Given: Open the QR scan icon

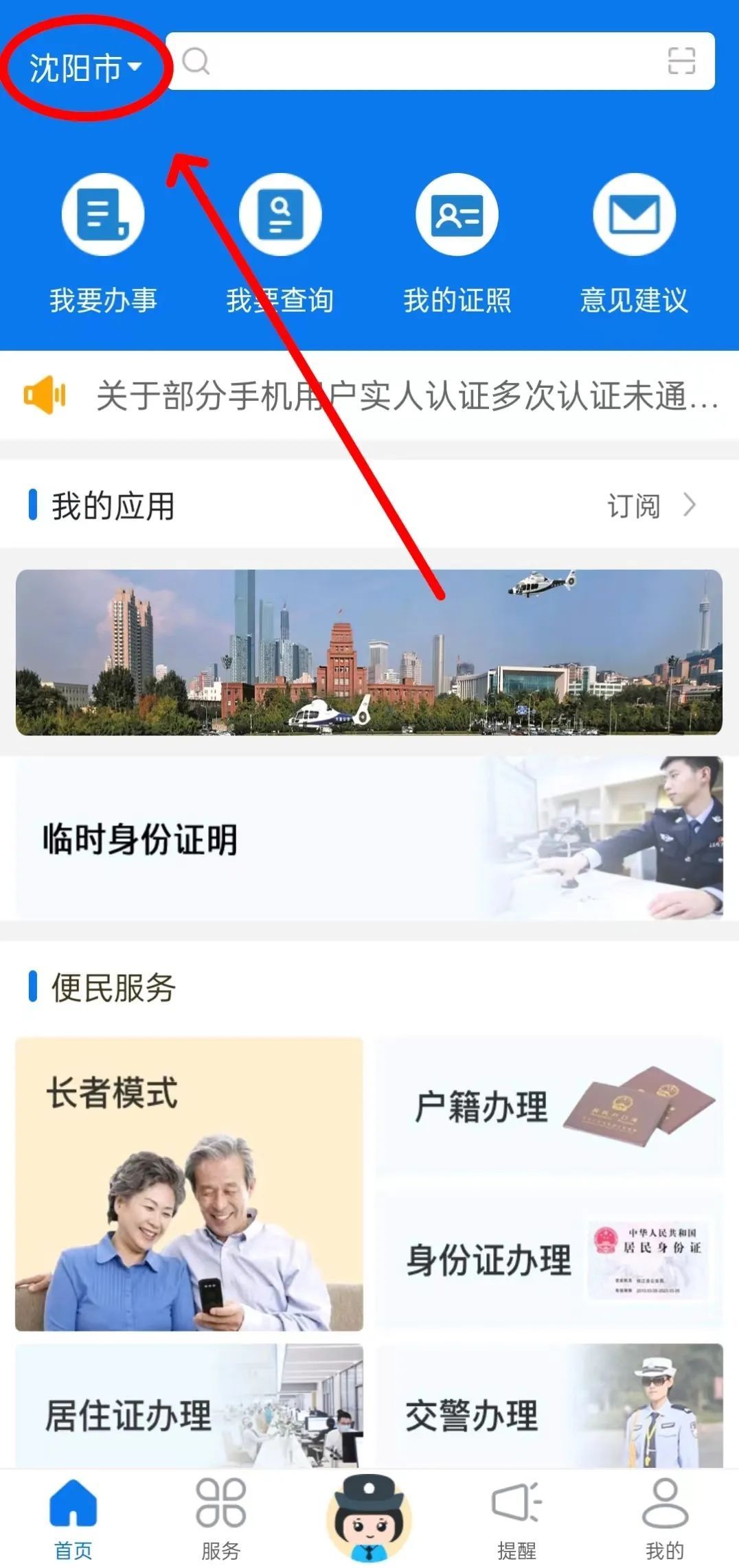Looking at the screenshot, I should click(681, 61).
